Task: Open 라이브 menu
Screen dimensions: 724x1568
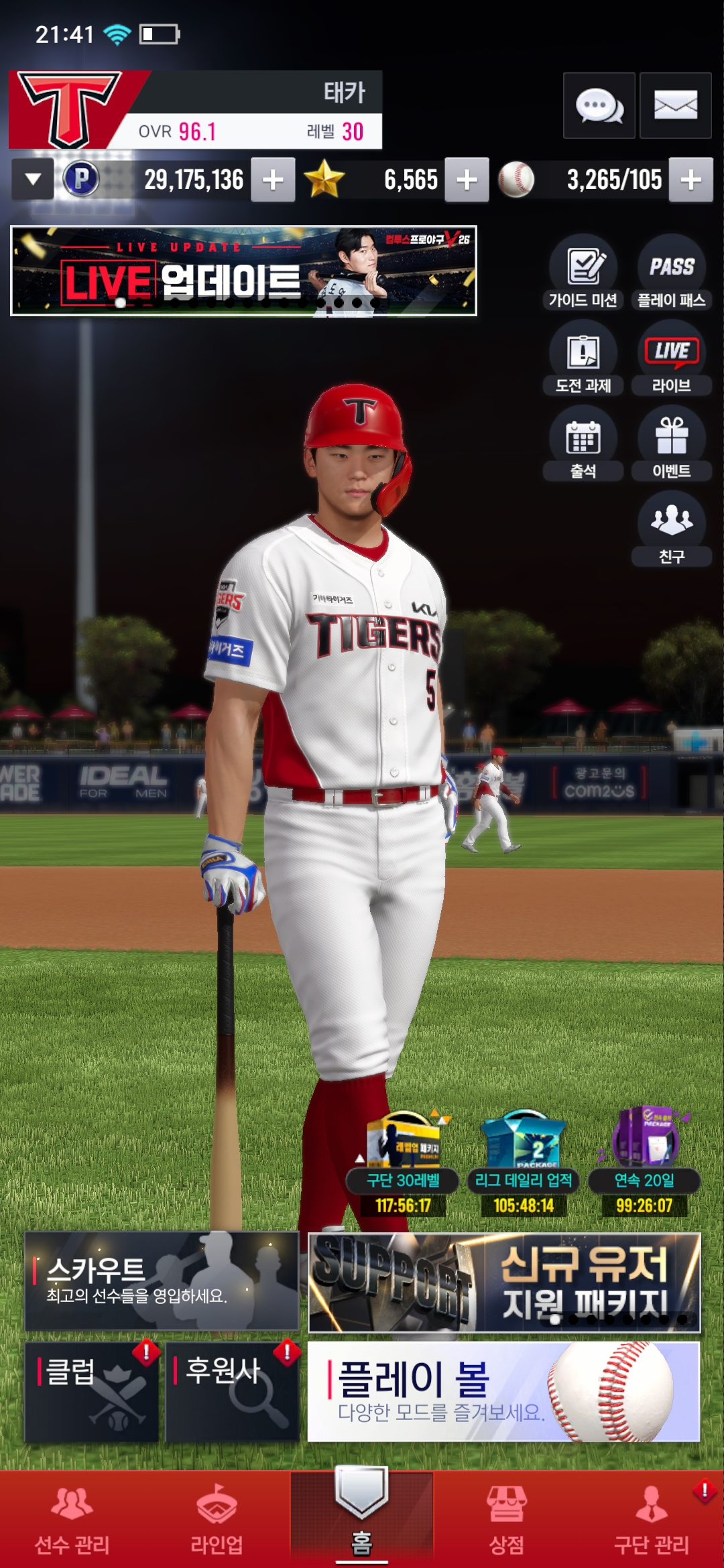Action: [x=671, y=357]
